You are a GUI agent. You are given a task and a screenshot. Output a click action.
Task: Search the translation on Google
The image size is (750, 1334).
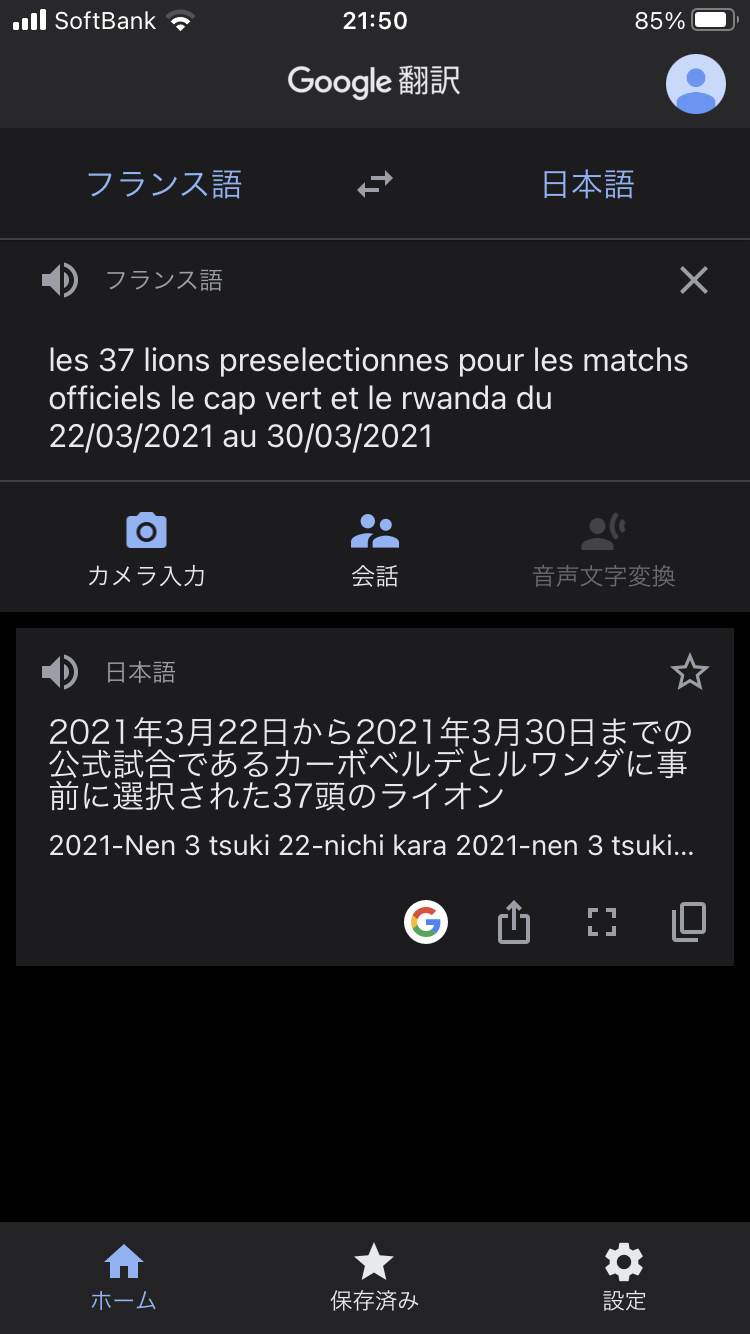click(x=426, y=922)
